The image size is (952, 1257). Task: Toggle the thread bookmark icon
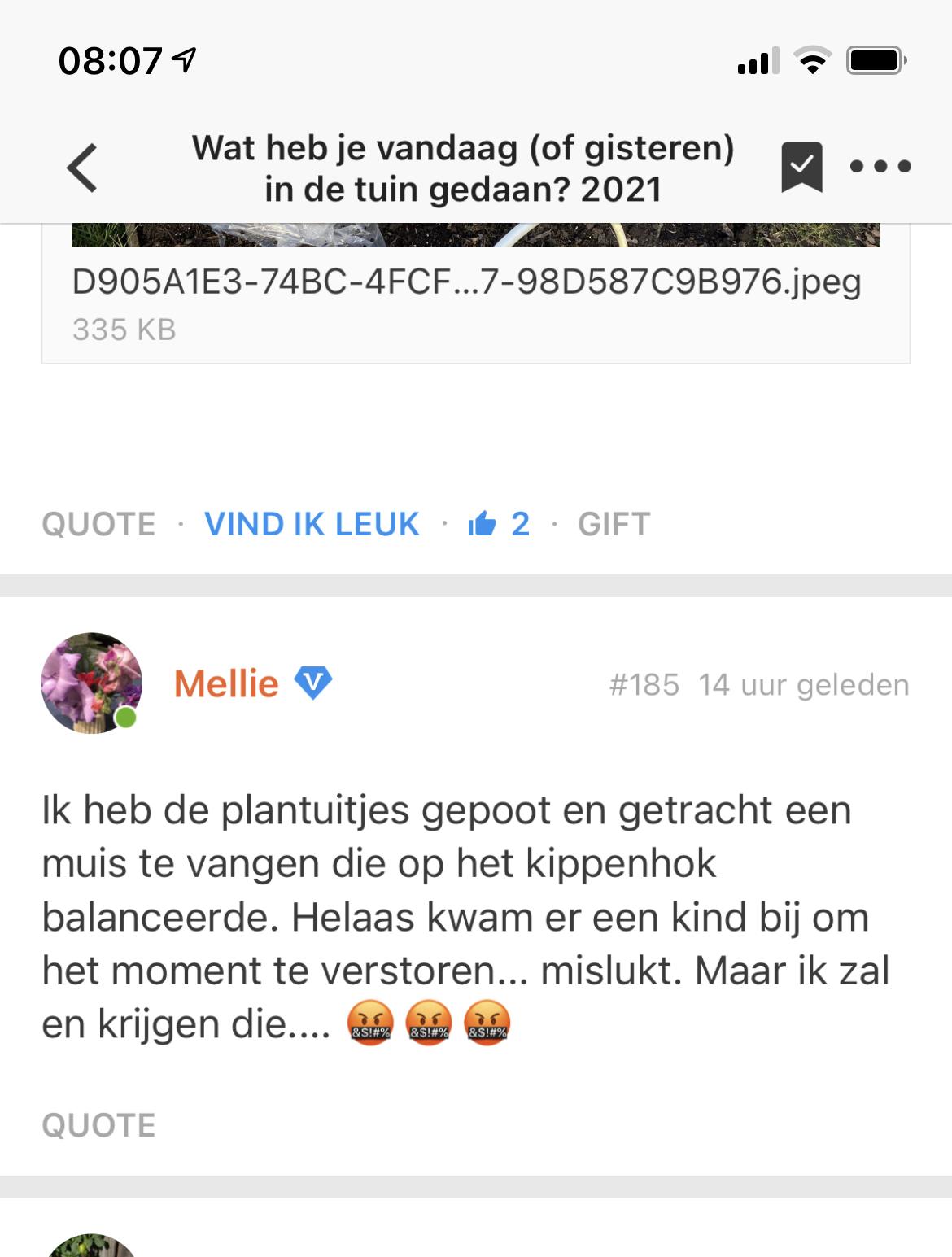(x=801, y=167)
